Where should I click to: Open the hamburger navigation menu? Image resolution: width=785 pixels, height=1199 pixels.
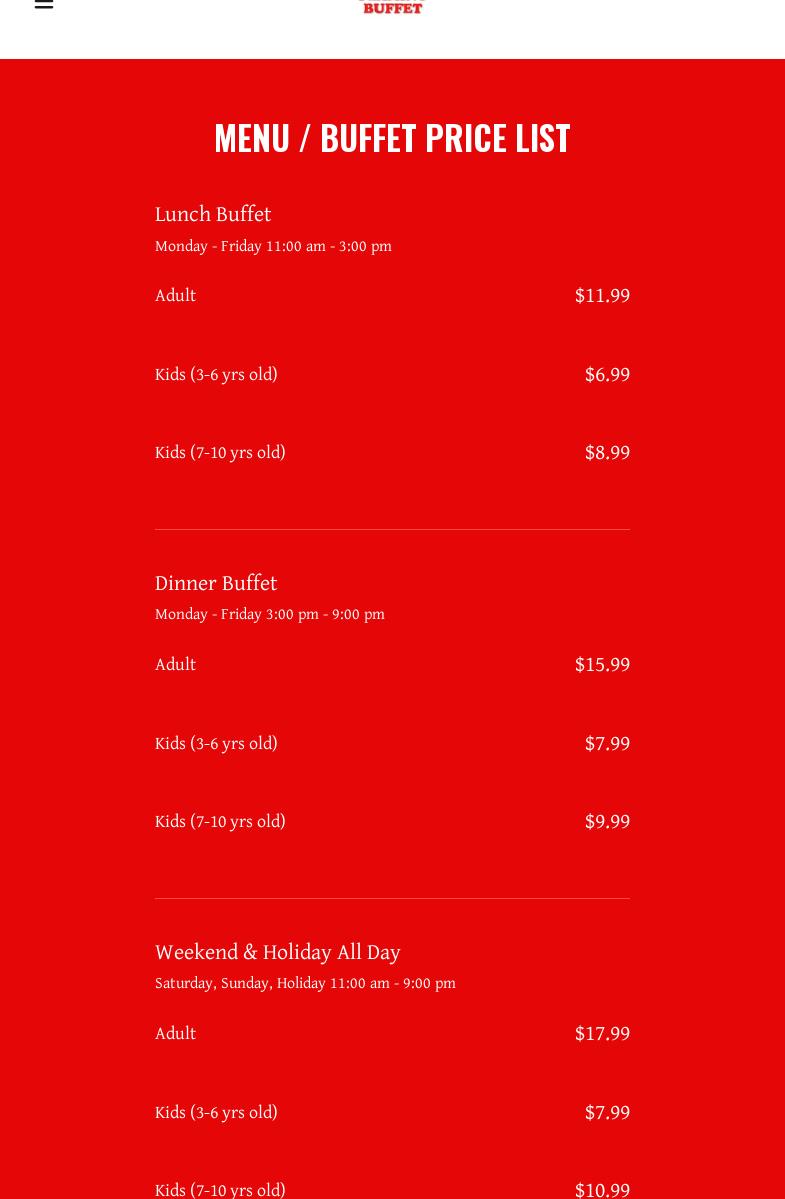click(44, 5)
